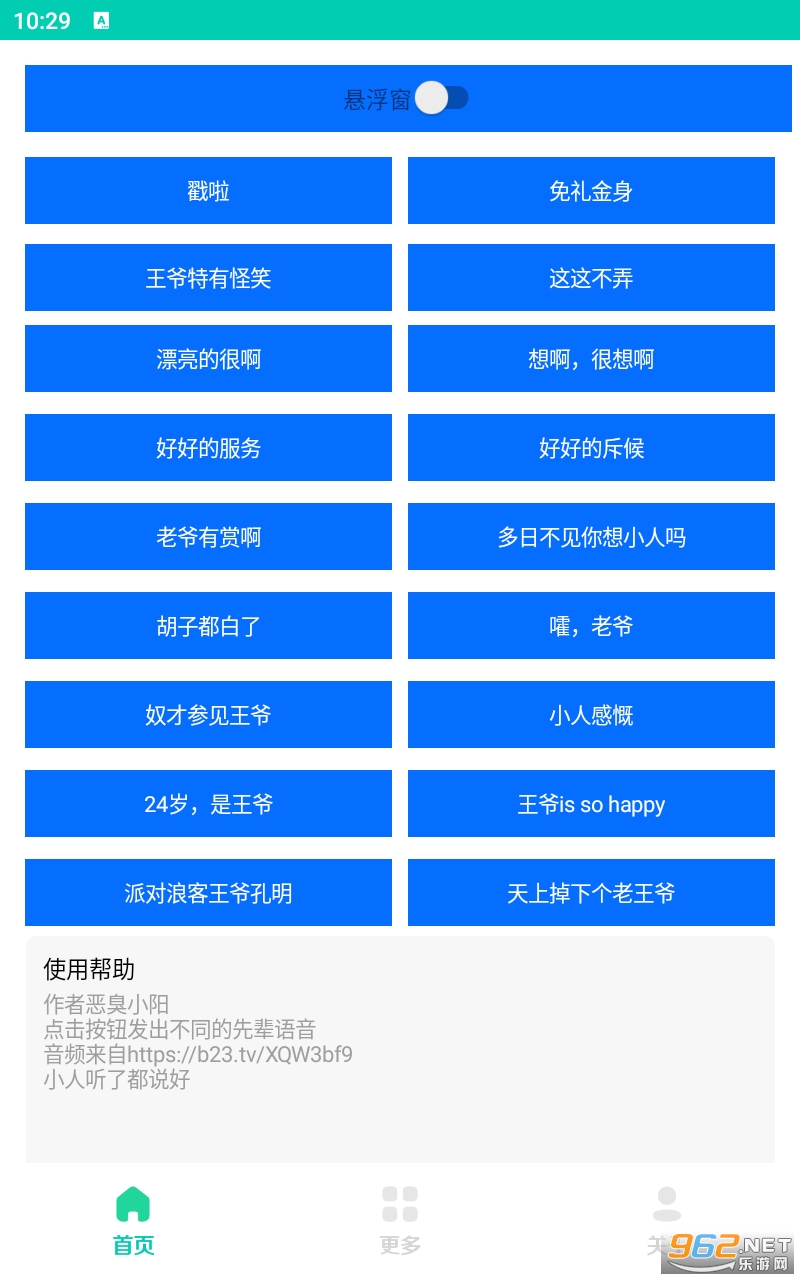Tap the 免礼金身 button
800x1280 pixels.
591,191
